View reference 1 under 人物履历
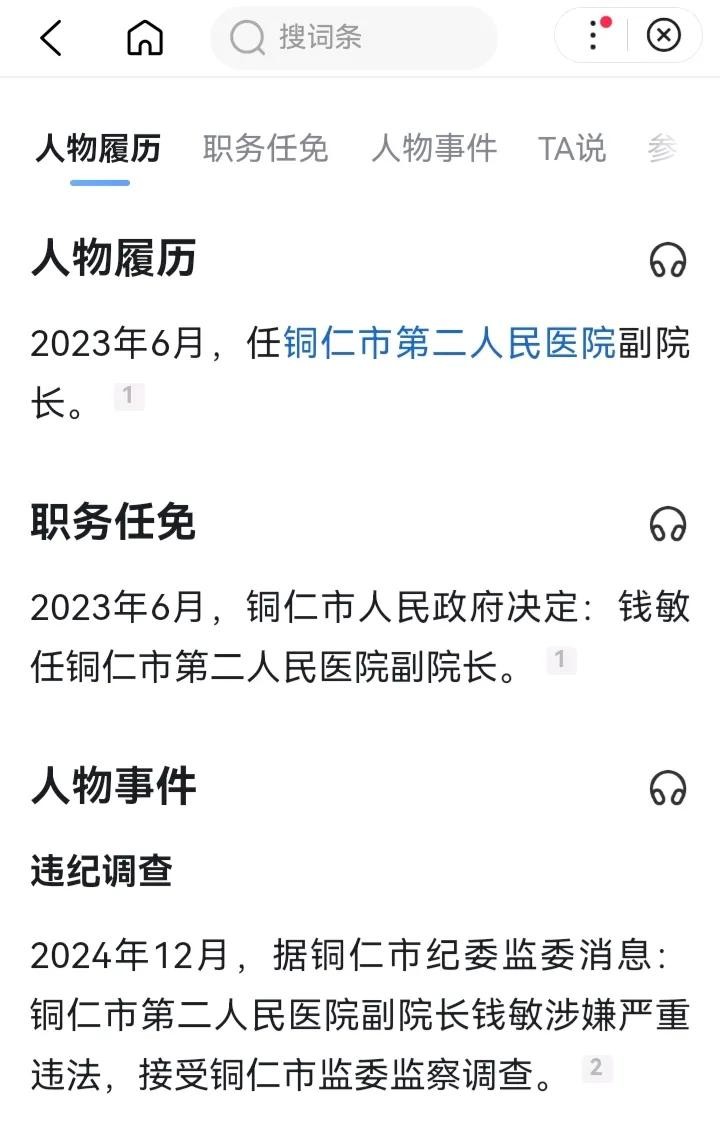 coord(129,396)
